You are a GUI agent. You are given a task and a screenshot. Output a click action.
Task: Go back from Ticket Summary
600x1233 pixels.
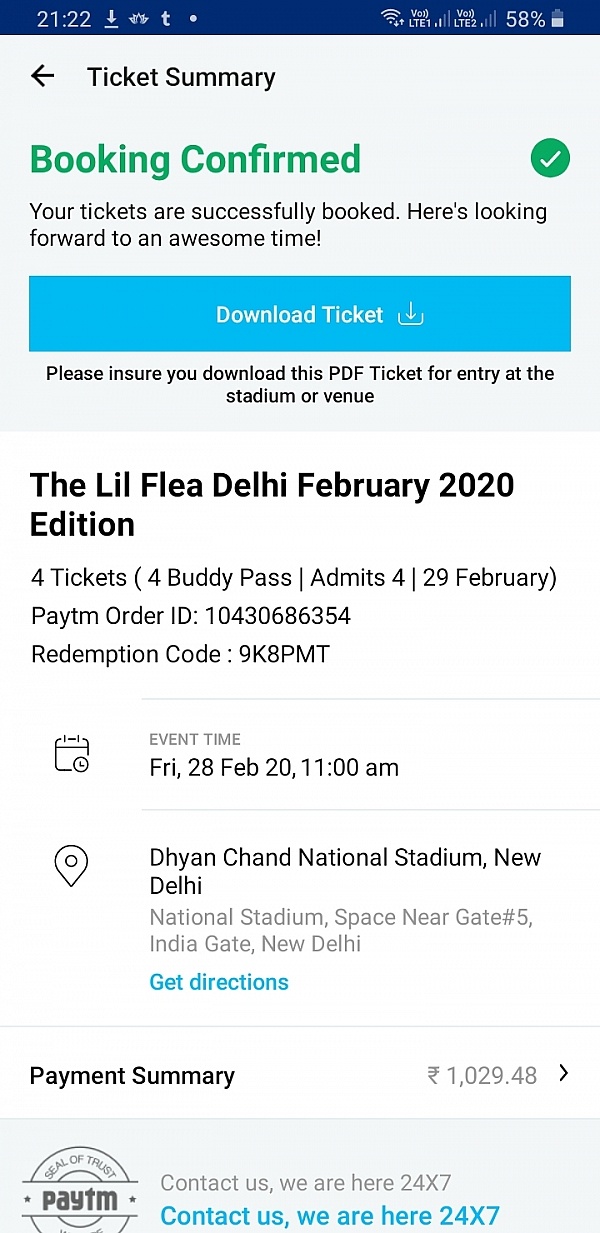click(x=42, y=76)
